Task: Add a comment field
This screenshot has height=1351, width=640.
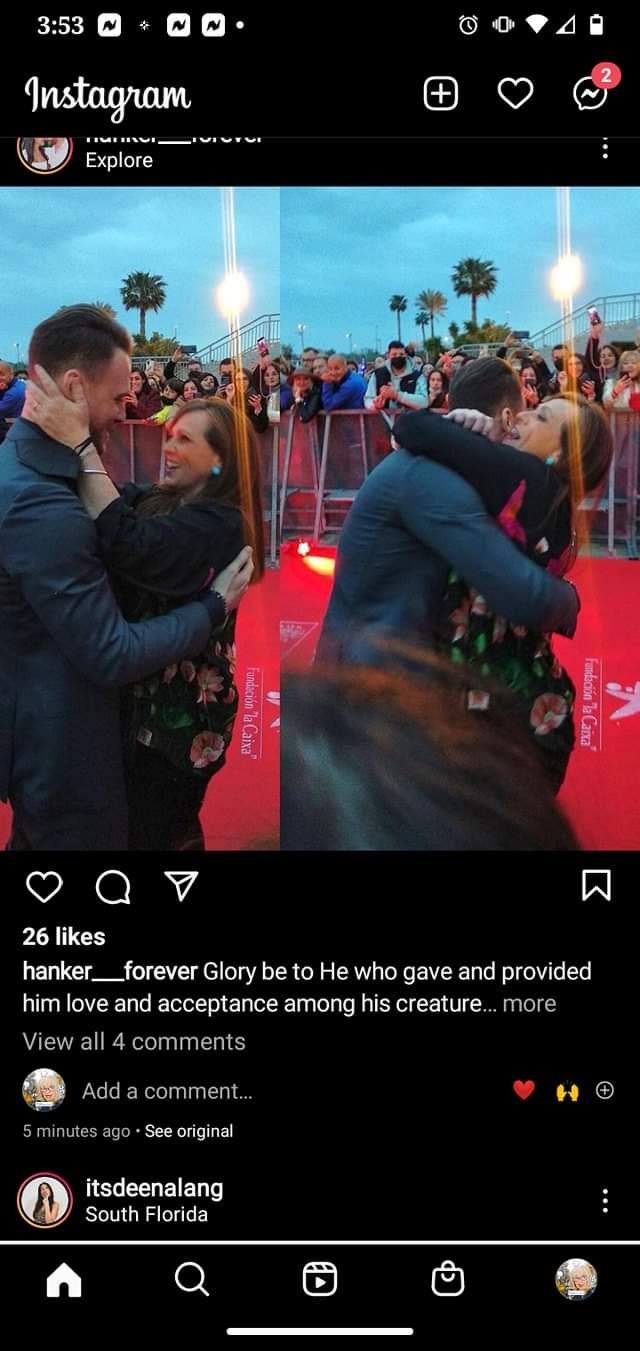Action: [x=167, y=1091]
